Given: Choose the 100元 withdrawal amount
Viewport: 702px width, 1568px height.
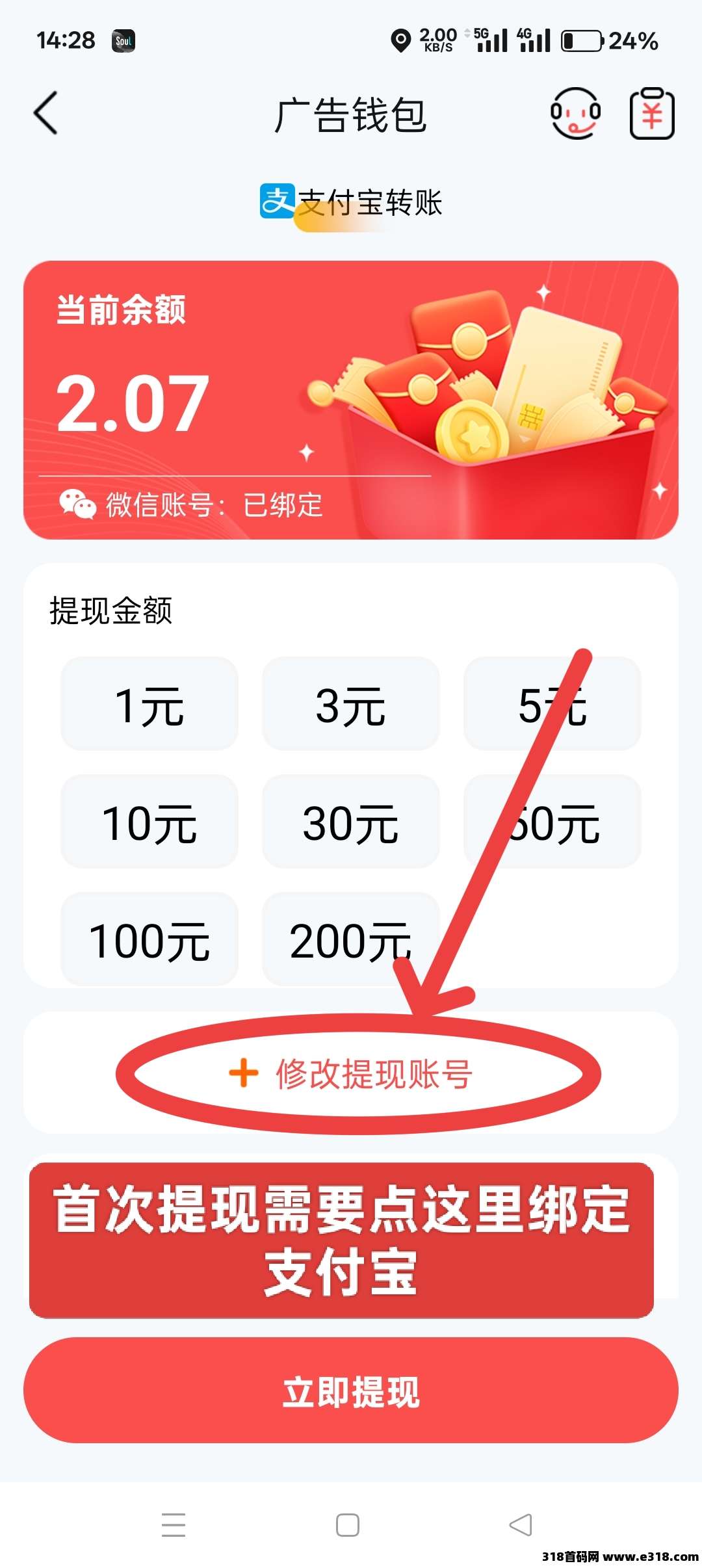Looking at the screenshot, I should 149,939.
